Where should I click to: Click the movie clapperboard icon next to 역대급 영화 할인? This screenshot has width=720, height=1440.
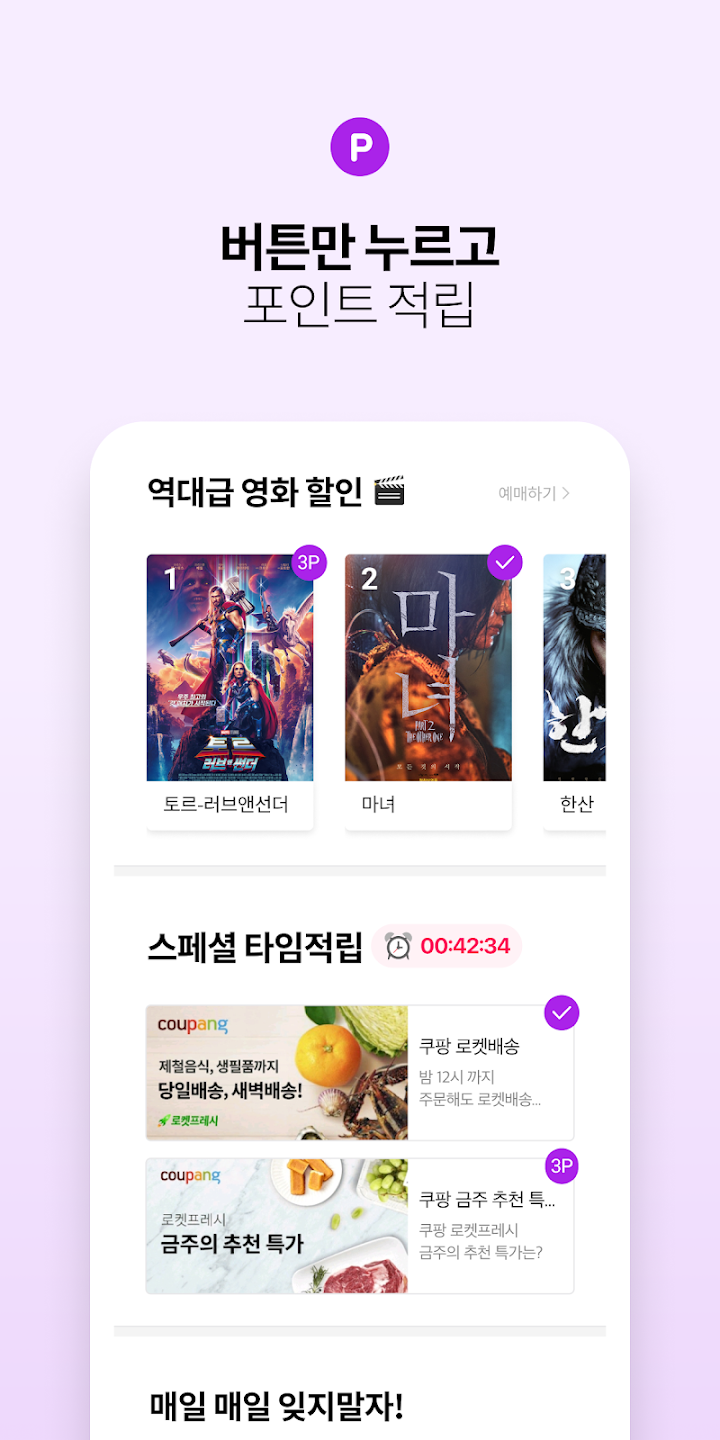(x=390, y=491)
